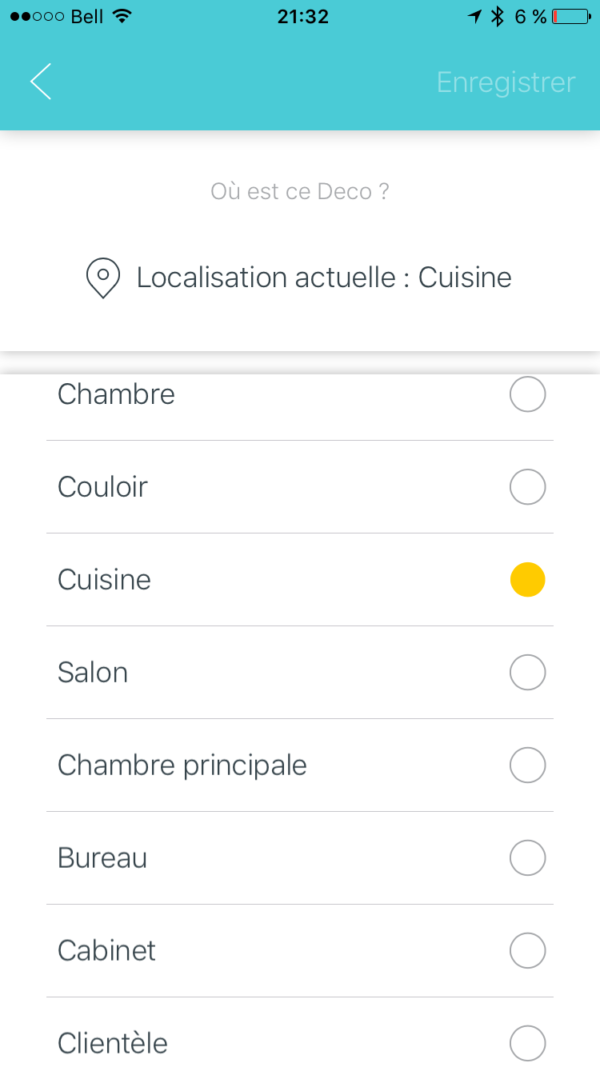
Task: Pick Salon as the Deco location
Action: (x=527, y=673)
